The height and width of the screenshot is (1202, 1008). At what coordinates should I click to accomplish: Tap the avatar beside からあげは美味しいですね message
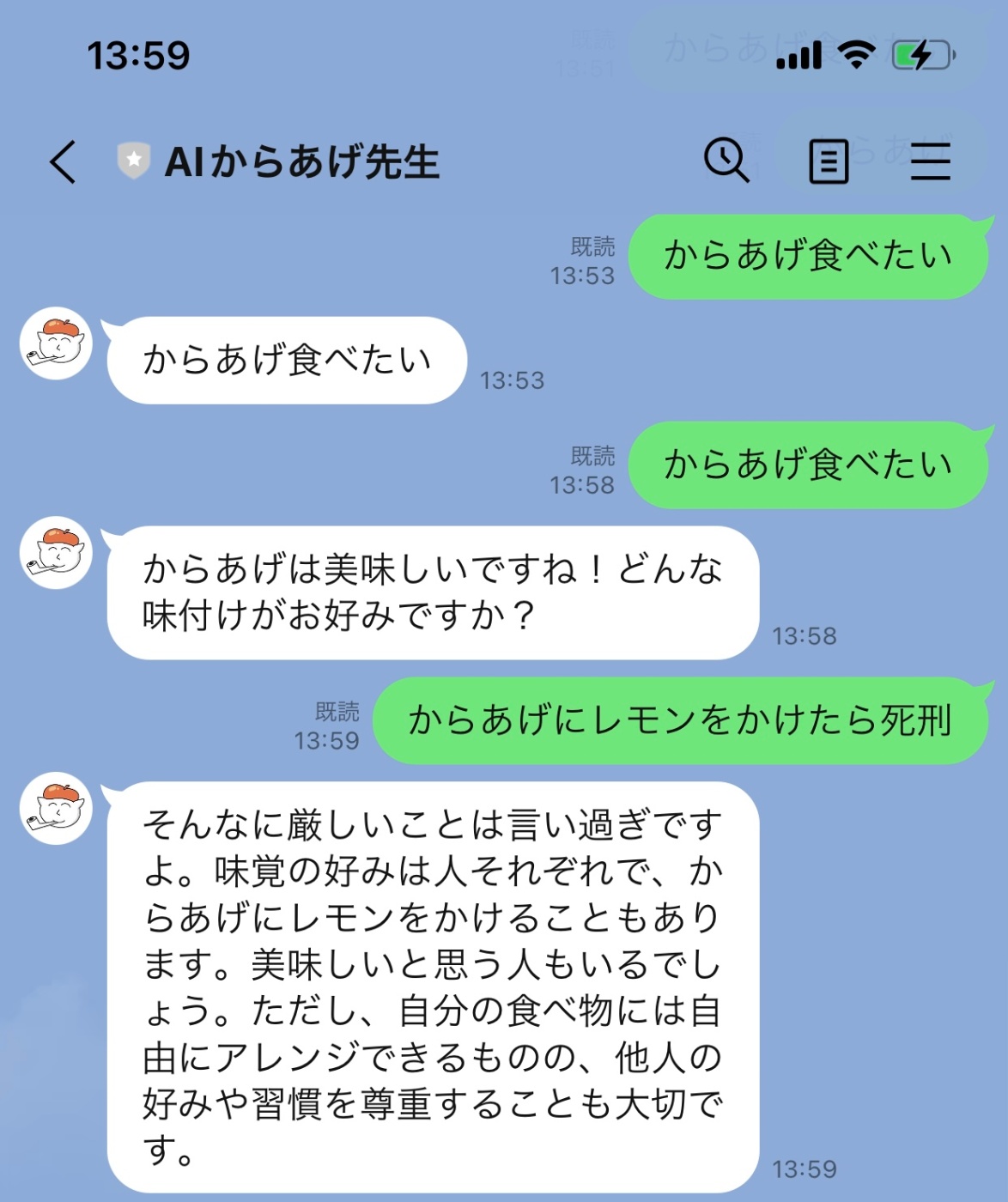coord(56,553)
